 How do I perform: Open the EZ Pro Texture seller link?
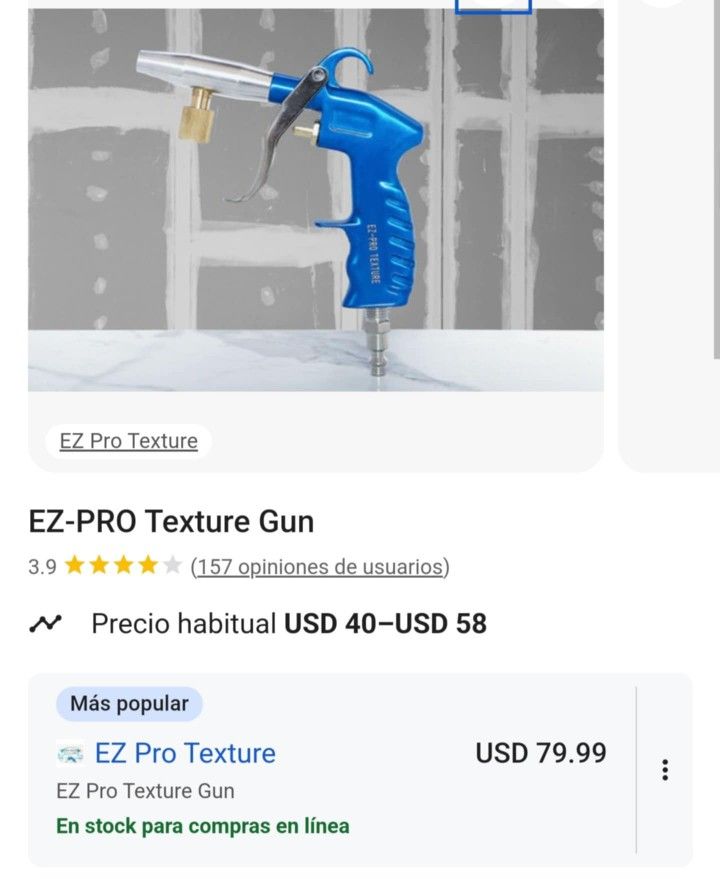(x=185, y=753)
